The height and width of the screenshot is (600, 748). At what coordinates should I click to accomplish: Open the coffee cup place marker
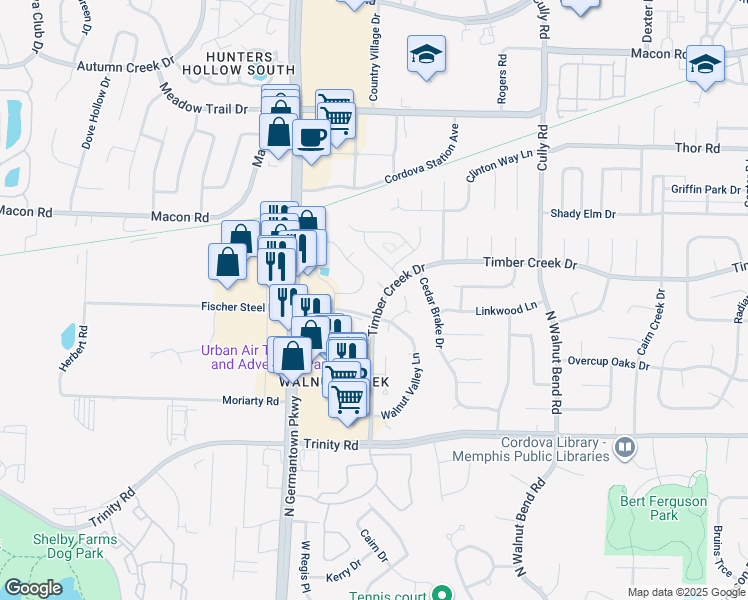(x=312, y=136)
